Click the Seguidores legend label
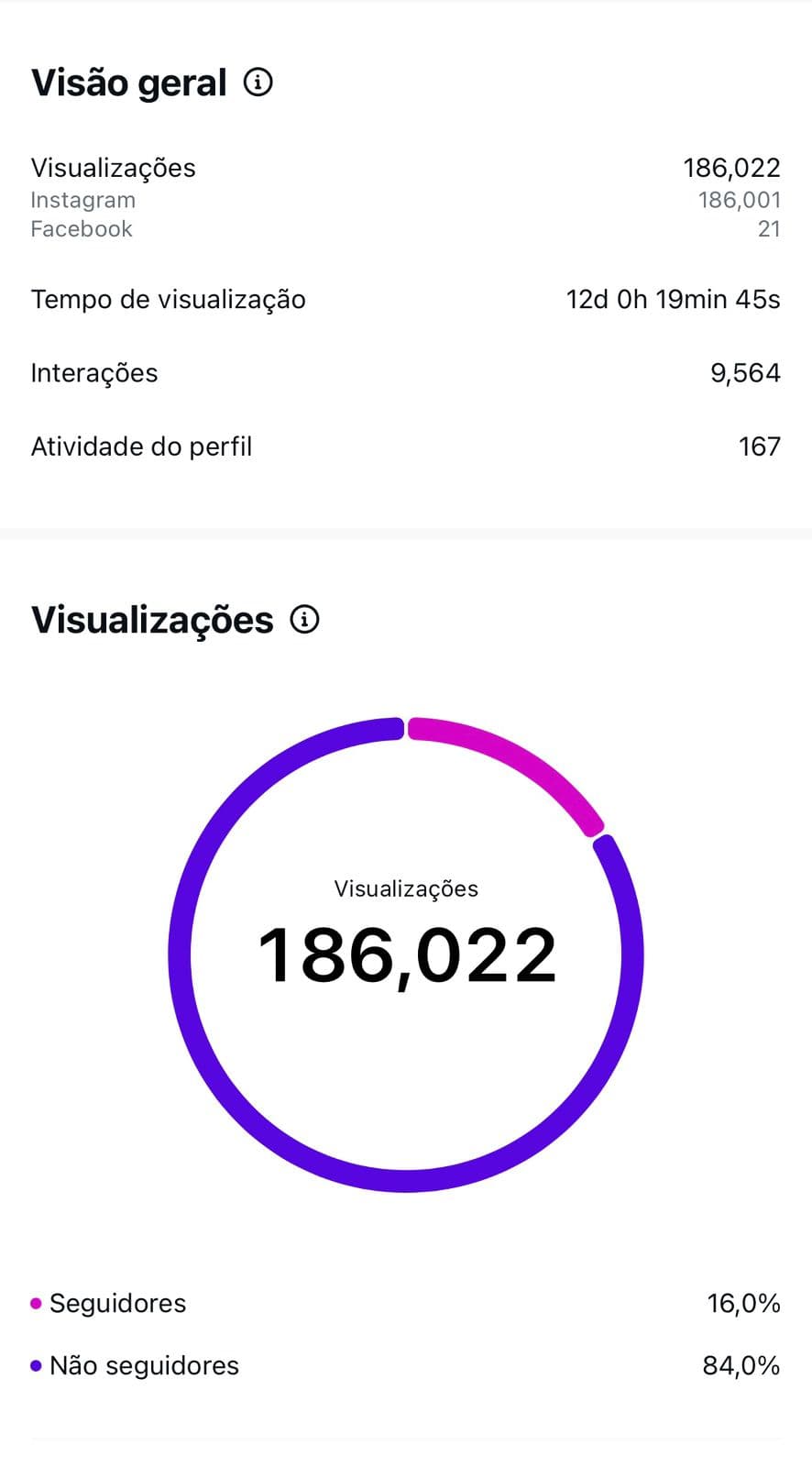Screen dimensions: 812x1467 coord(118,1302)
